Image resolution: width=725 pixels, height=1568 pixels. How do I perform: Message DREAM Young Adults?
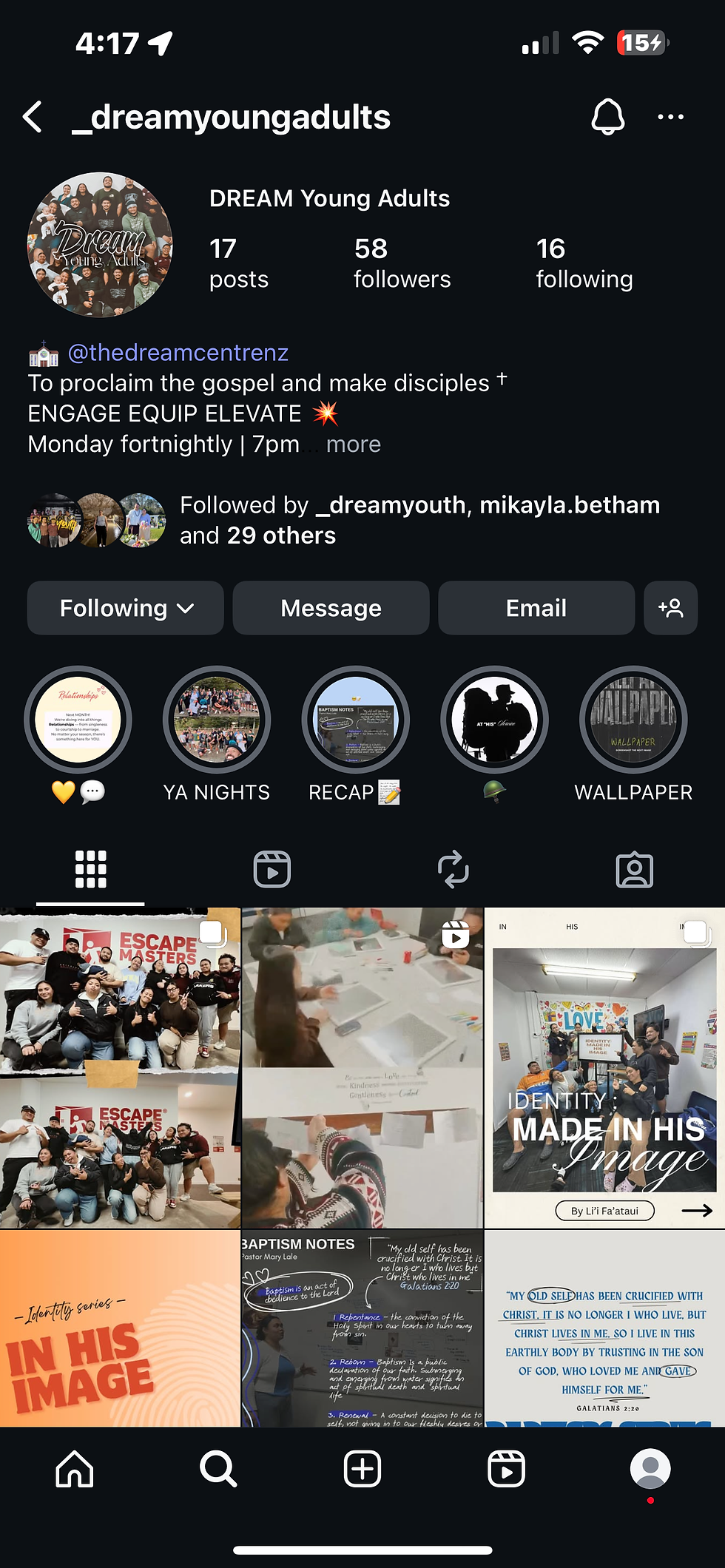[x=331, y=608]
